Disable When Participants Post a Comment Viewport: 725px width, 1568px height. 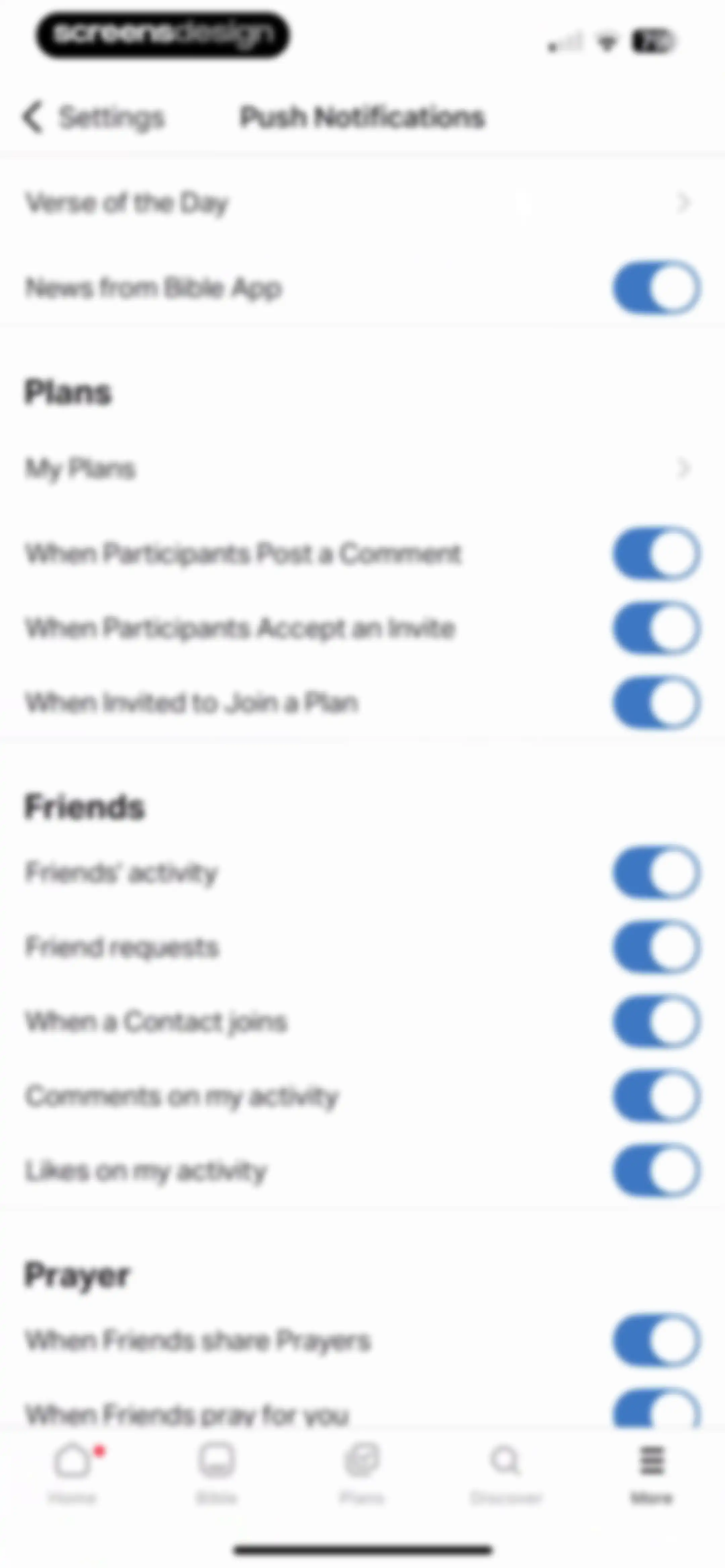coord(656,554)
